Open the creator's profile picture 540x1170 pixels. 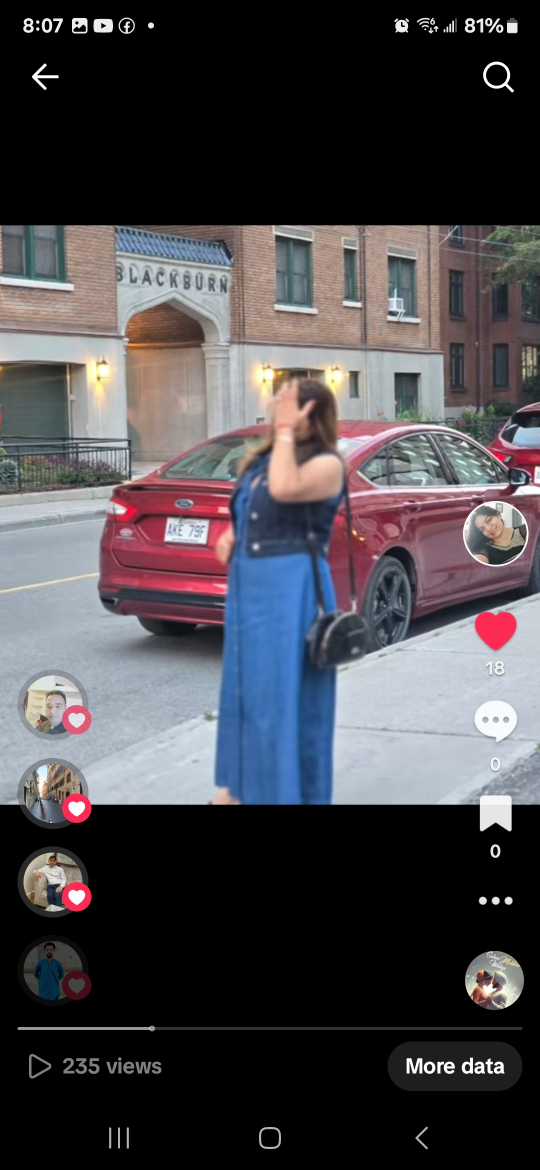click(495, 533)
